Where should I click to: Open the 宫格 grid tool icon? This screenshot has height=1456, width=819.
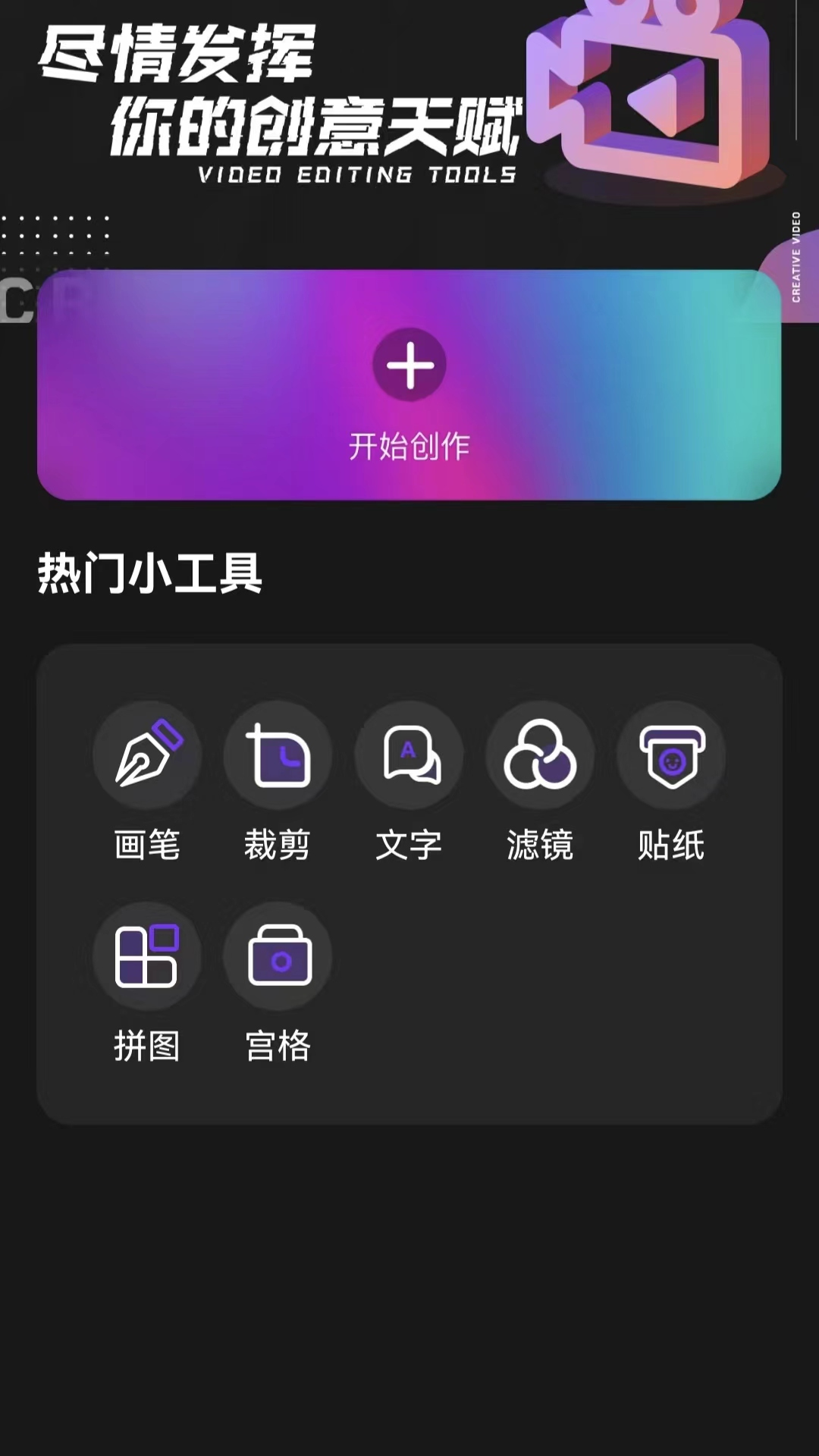278,957
